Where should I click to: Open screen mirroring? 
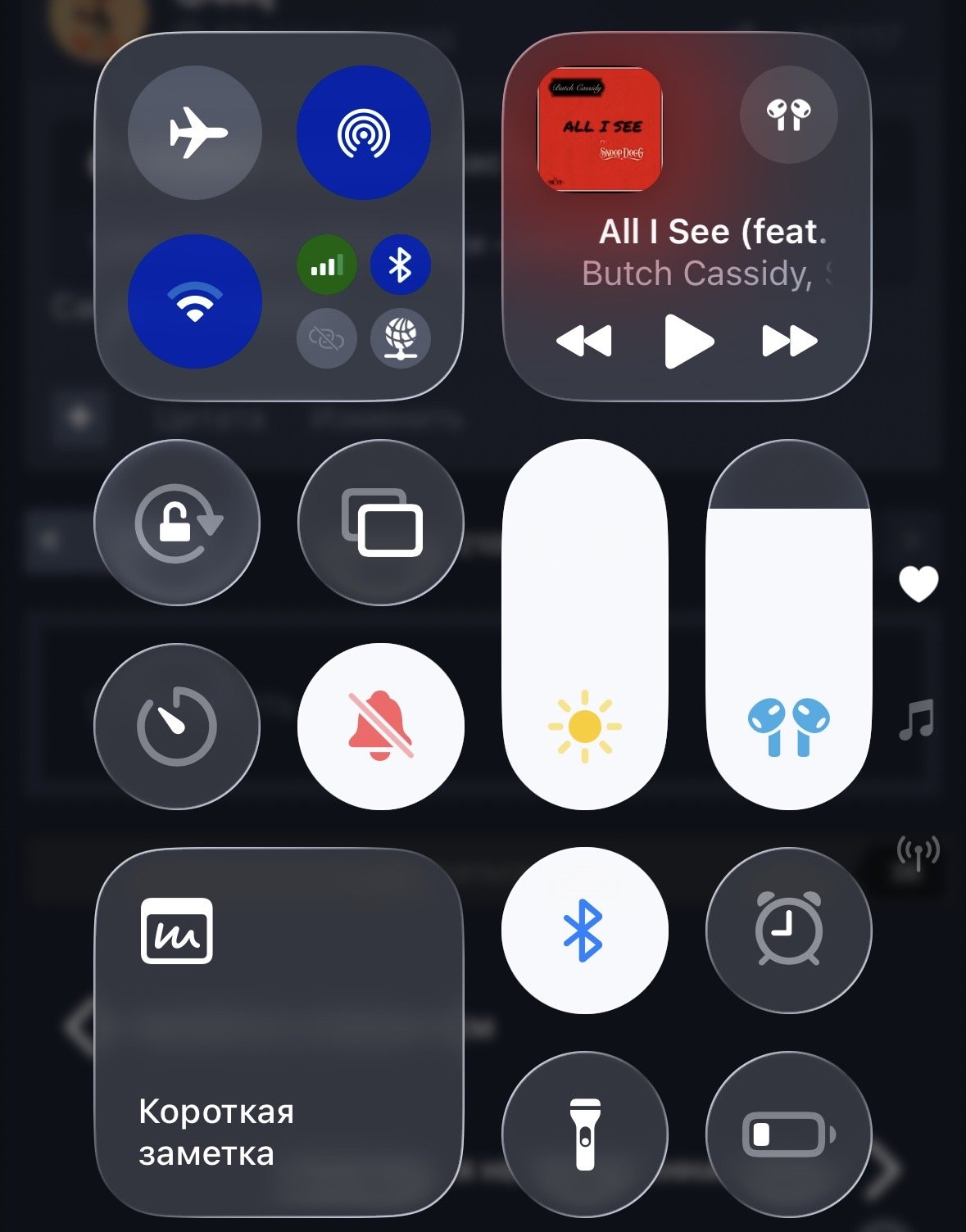(x=381, y=523)
